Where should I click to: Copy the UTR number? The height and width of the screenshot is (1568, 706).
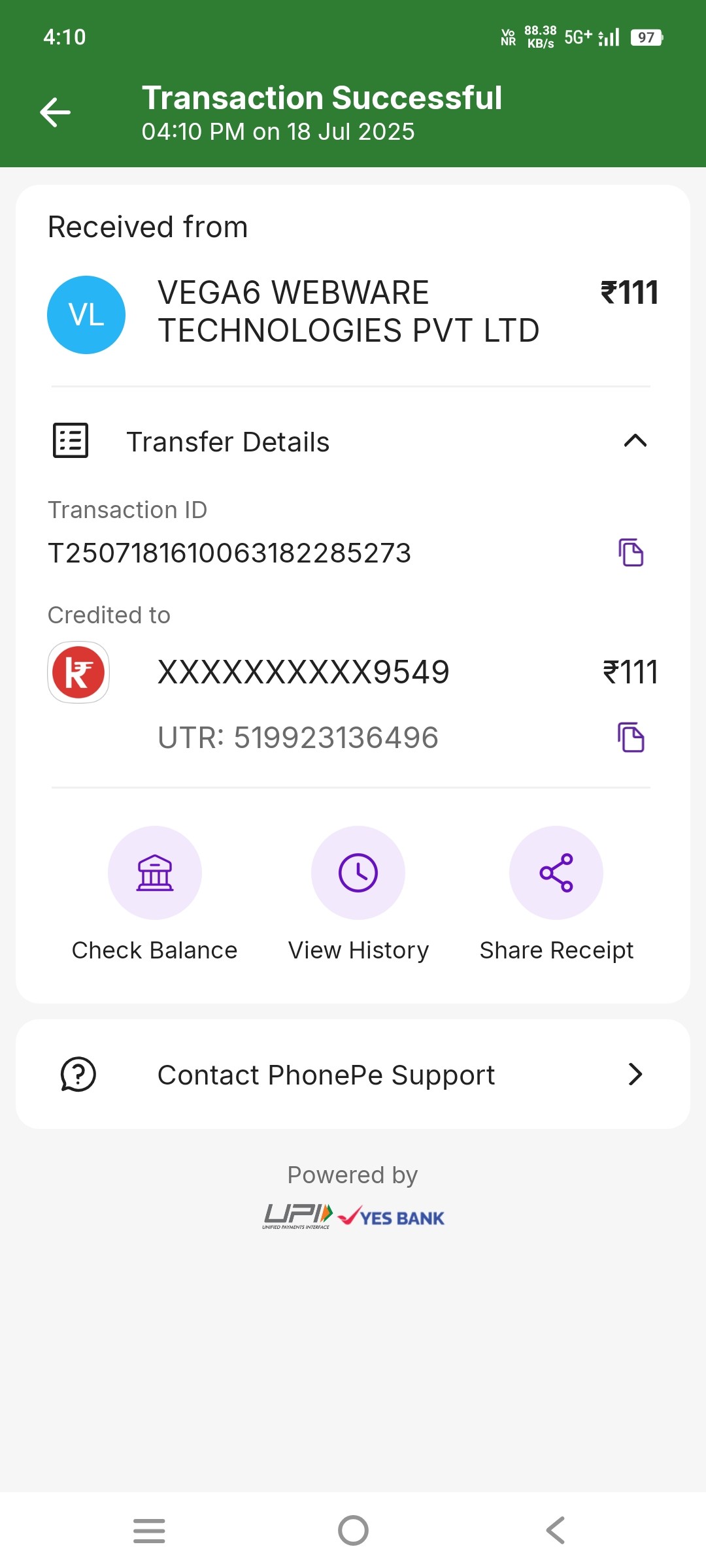click(631, 738)
